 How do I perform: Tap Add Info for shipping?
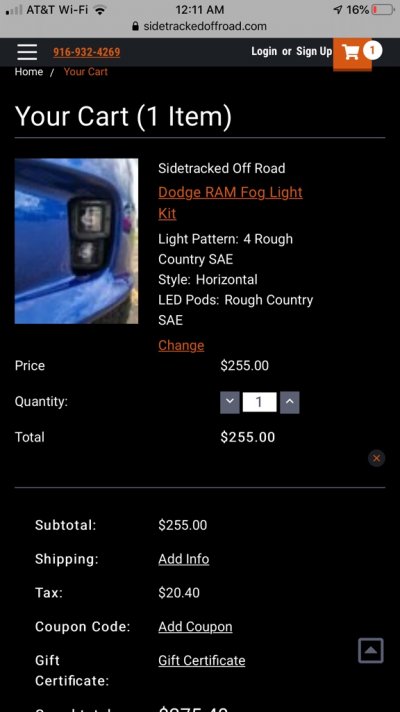click(x=184, y=559)
